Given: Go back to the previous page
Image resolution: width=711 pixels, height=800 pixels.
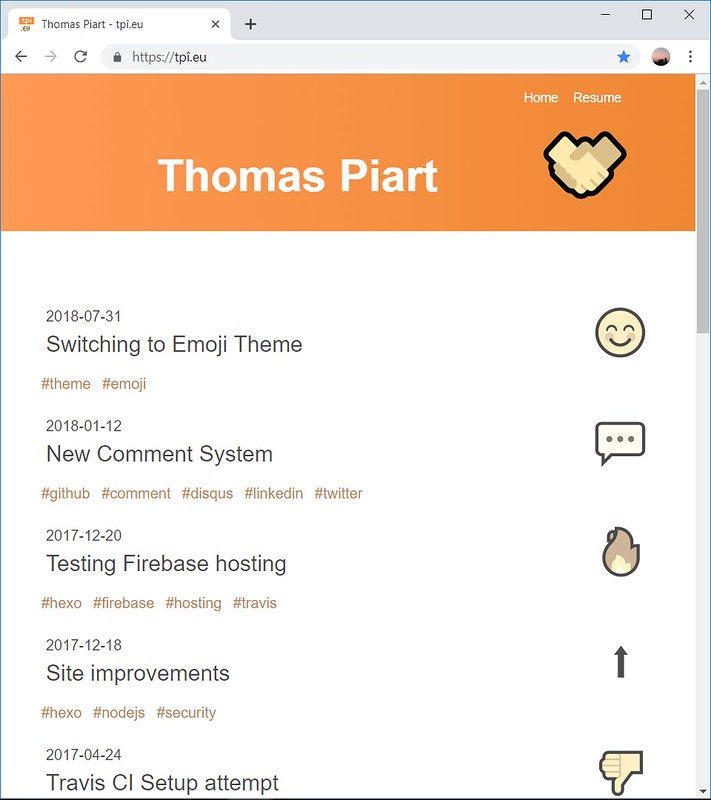Looking at the screenshot, I should (x=21, y=57).
